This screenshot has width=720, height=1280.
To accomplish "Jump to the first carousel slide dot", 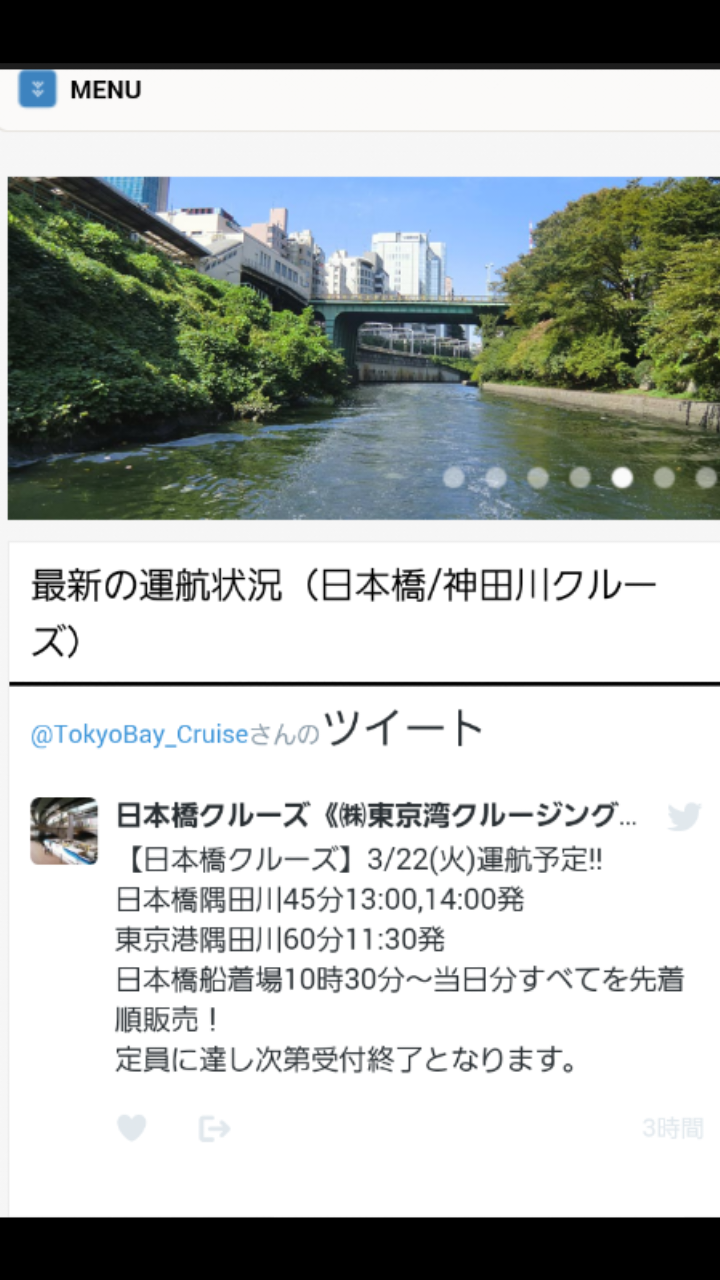I will click(453, 478).
